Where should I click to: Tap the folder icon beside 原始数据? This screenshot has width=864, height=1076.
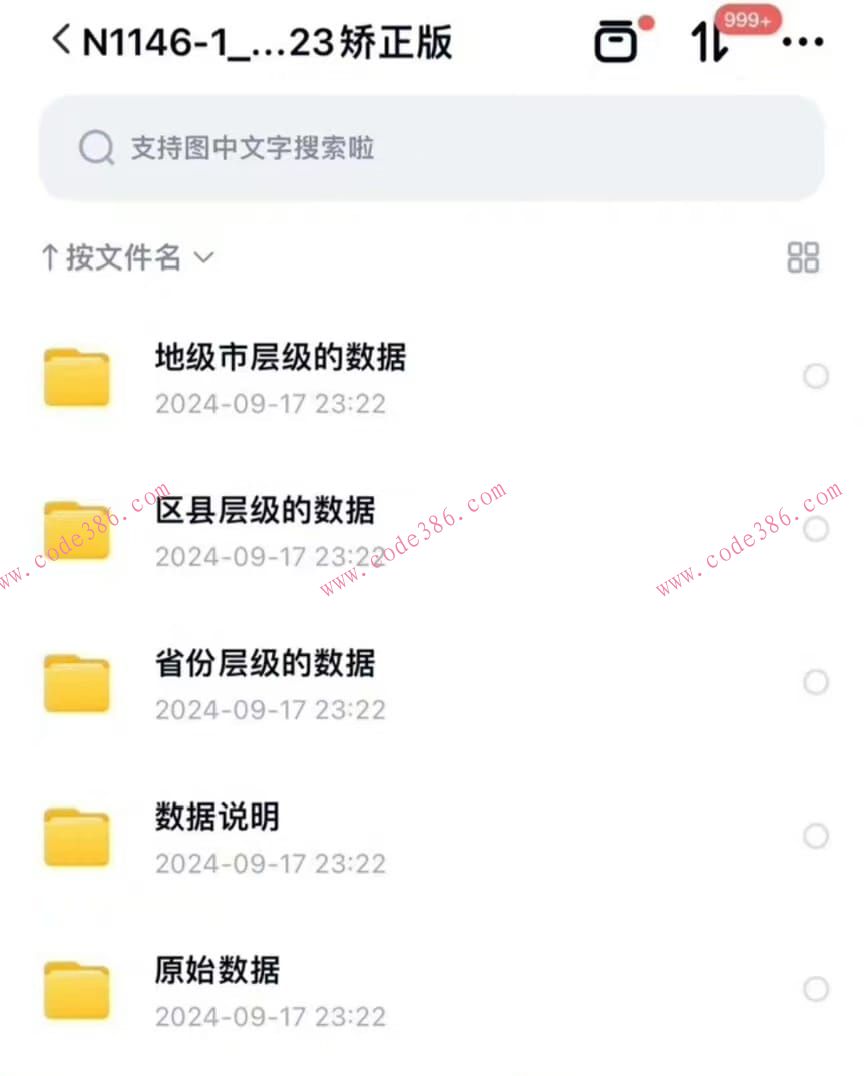tap(77, 991)
